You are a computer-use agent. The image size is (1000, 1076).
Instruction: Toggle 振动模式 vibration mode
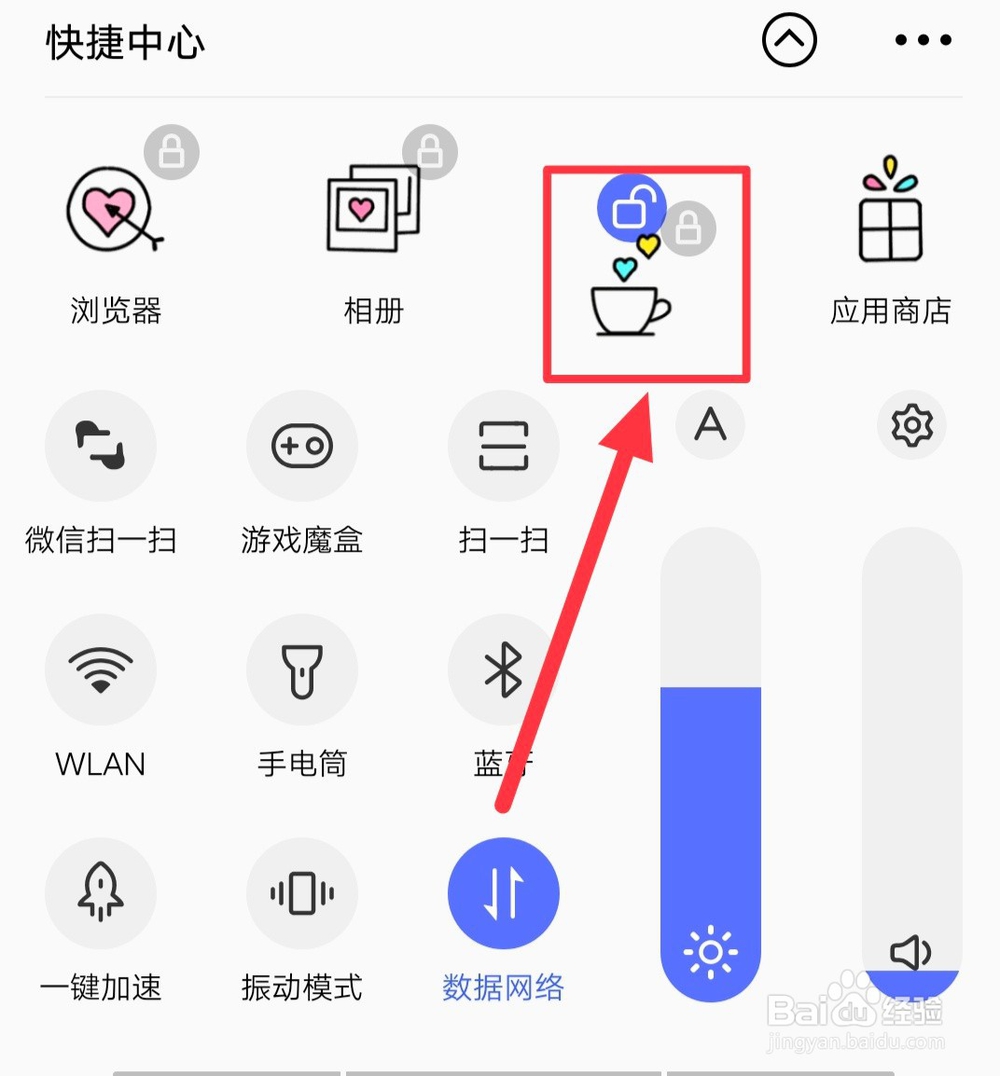click(x=301, y=893)
